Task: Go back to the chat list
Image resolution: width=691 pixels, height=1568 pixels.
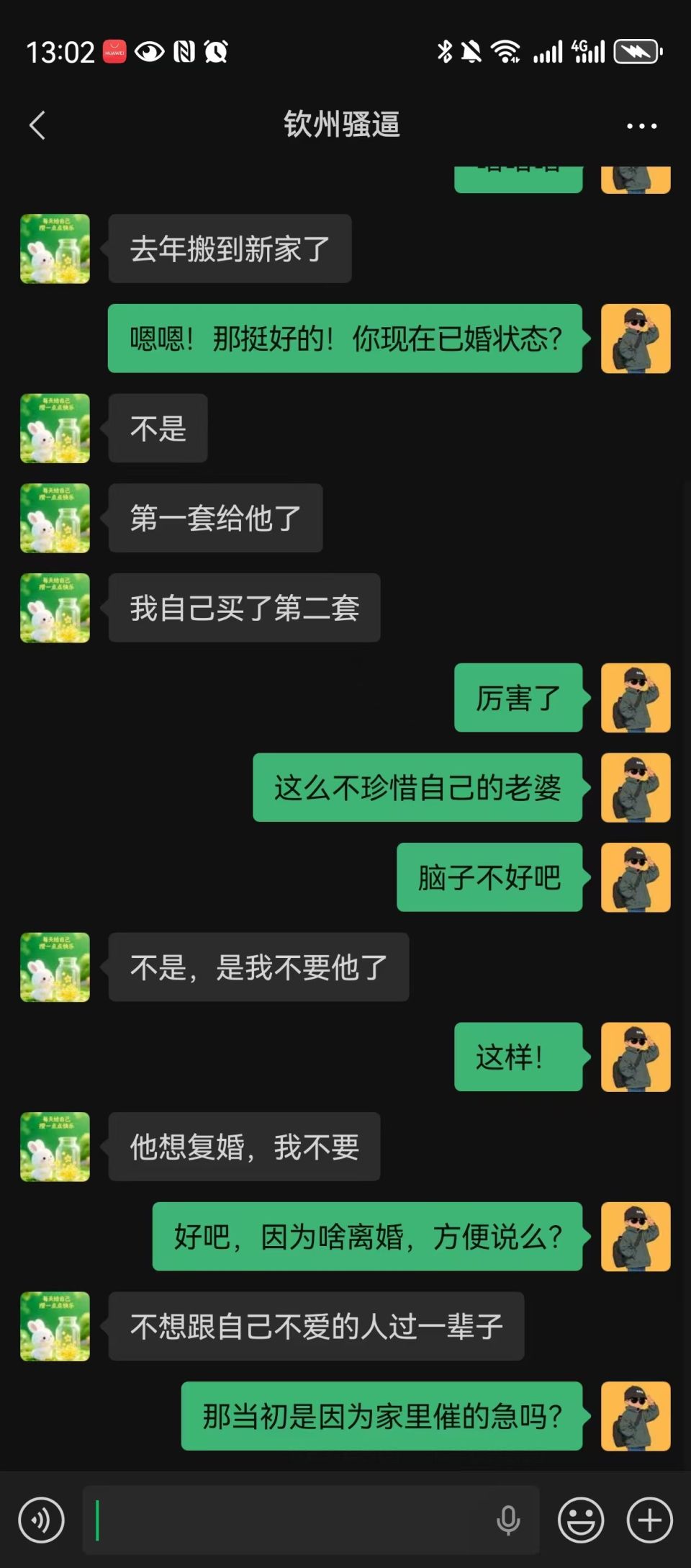Action: click(37, 125)
